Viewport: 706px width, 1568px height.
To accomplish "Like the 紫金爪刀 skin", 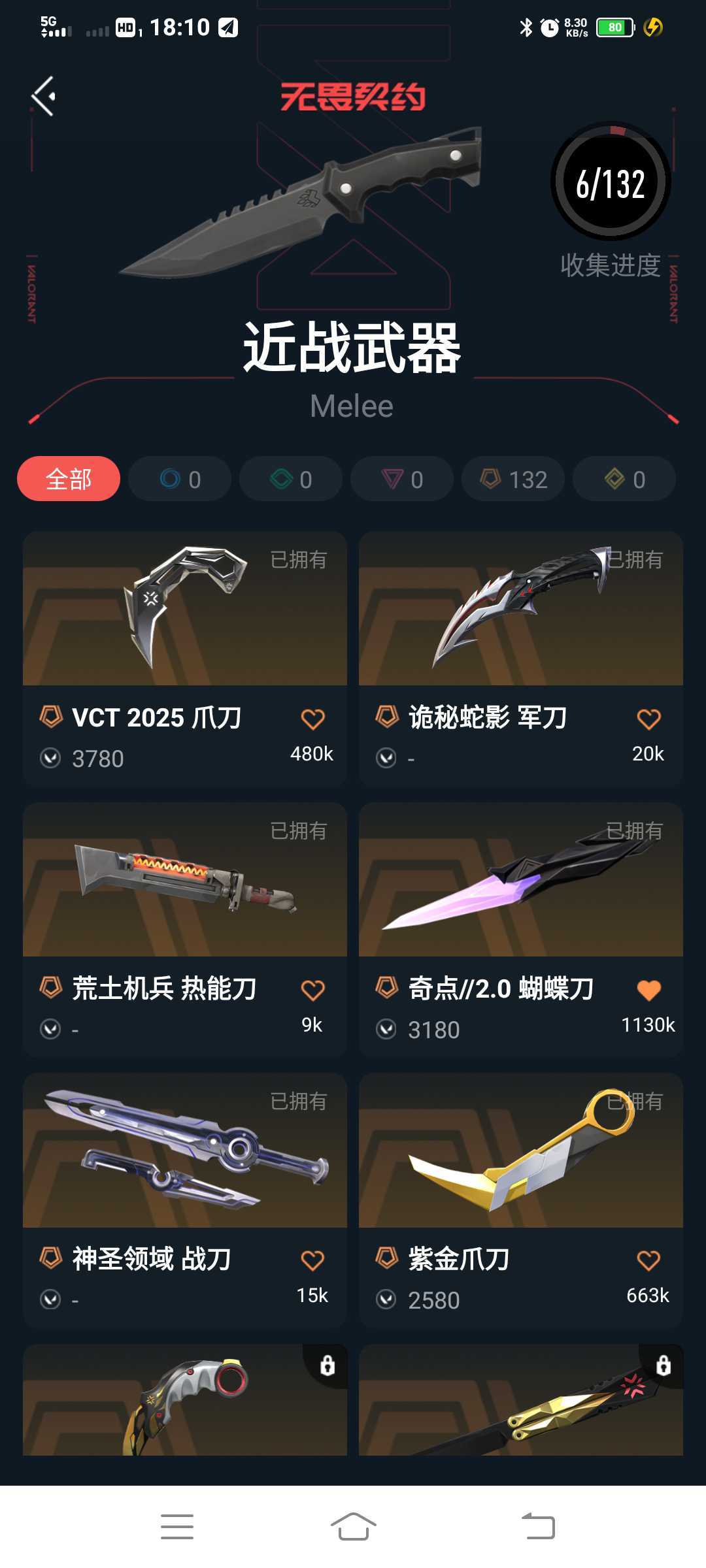I will (x=648, y=1260).
